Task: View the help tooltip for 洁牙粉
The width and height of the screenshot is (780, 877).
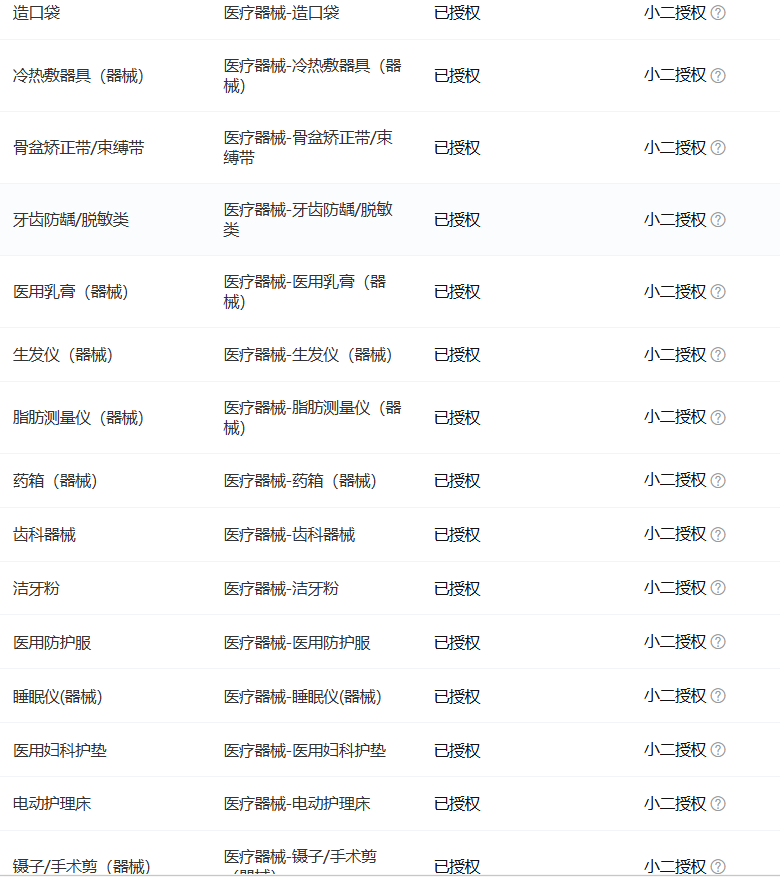Action: click(x=718, y=589)
